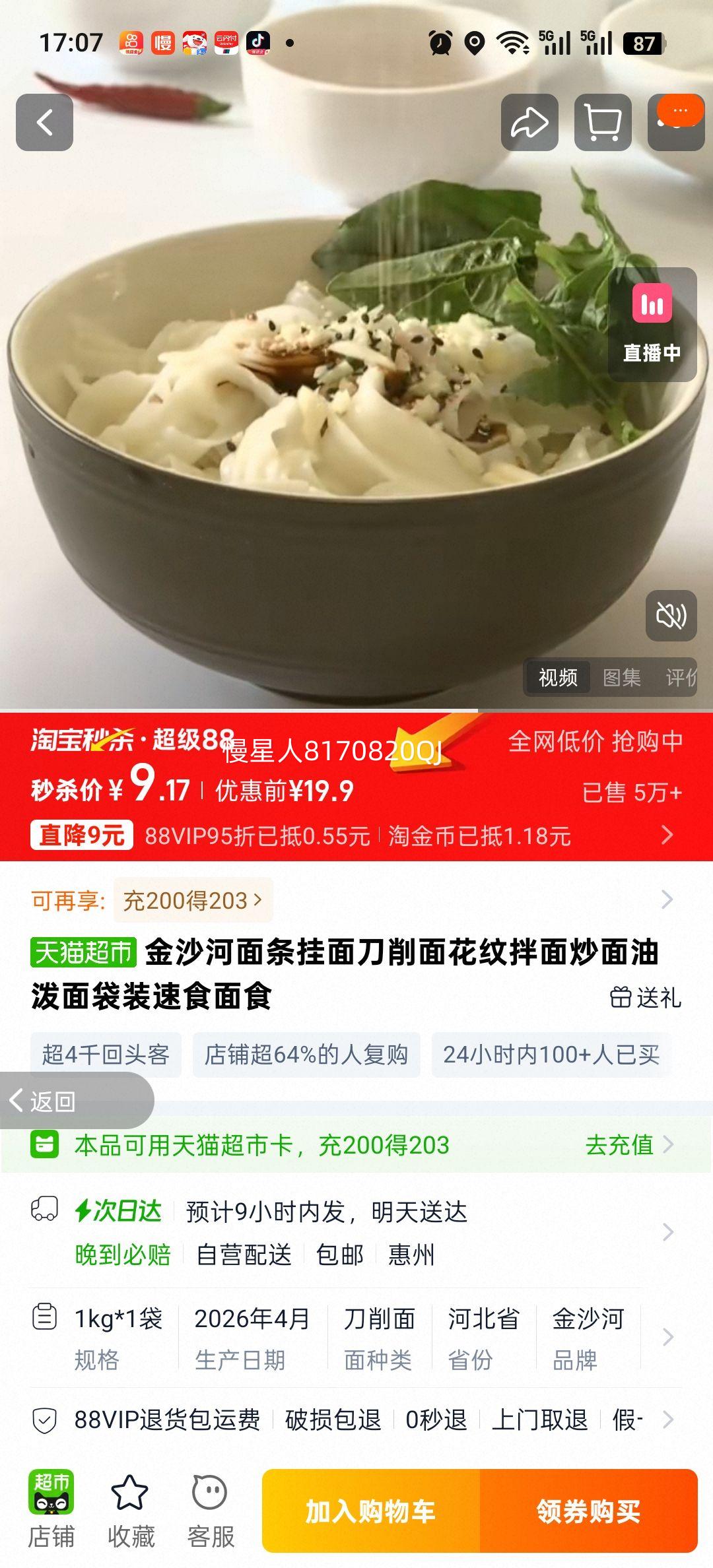
Task: Tap 去充值 recharge link
Action: (619, 1145)
